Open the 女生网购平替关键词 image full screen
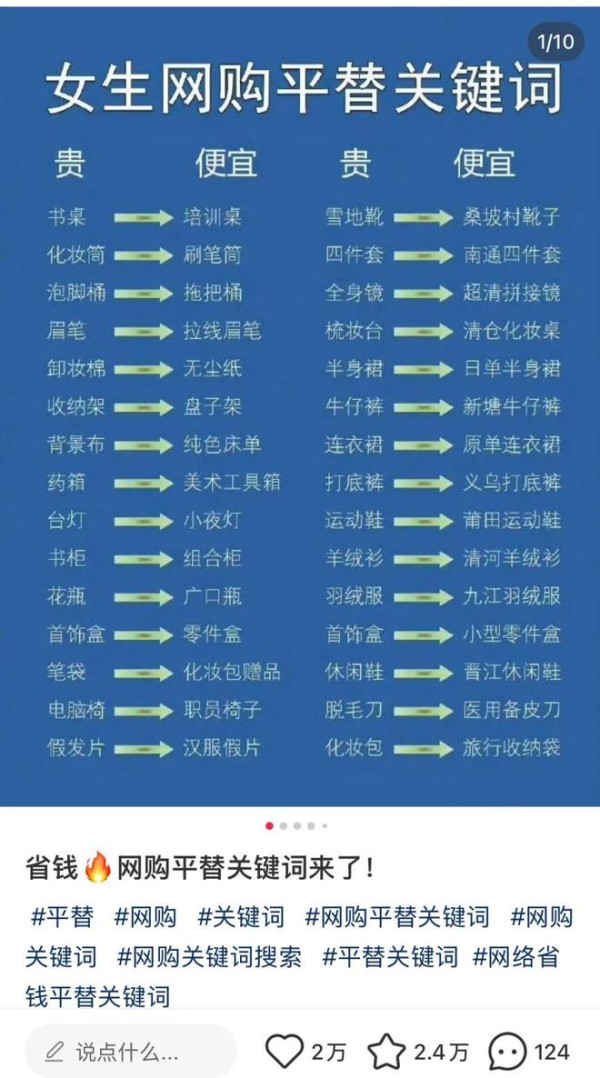Image resolution: width=600 pixels, height=1078 pixels. (300, 406)
